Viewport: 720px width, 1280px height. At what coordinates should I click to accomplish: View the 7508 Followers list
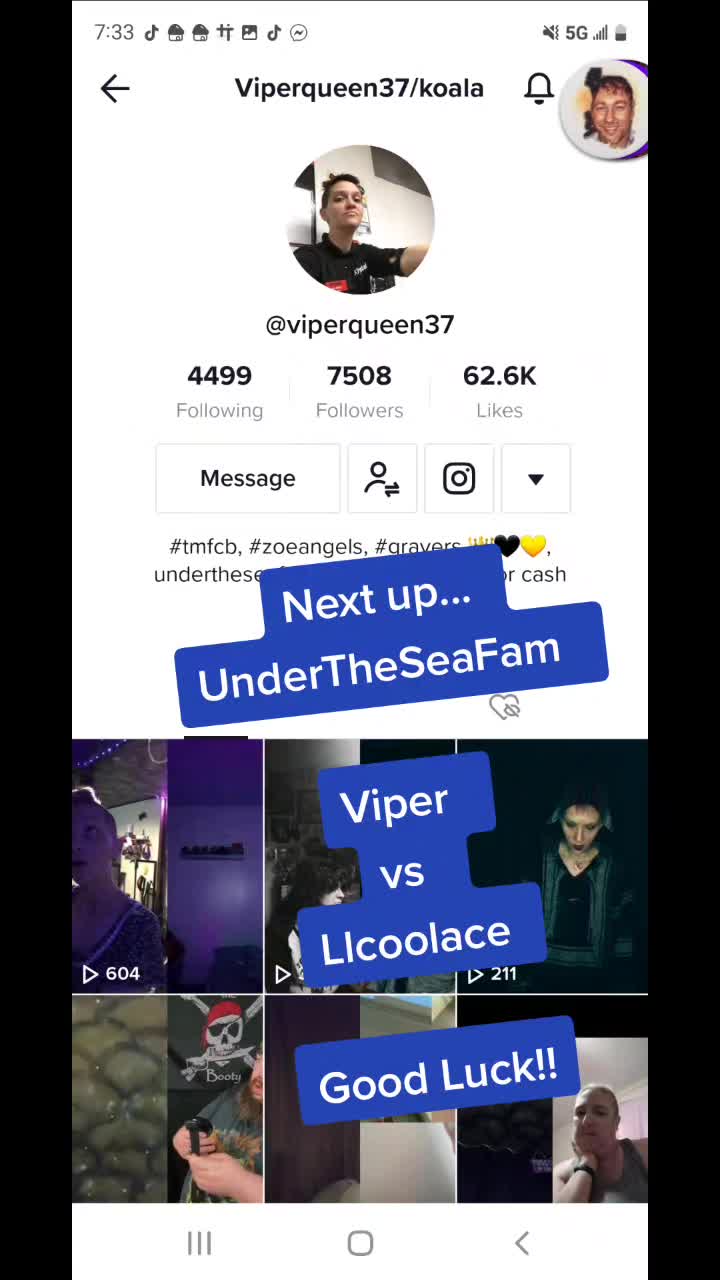359,391
